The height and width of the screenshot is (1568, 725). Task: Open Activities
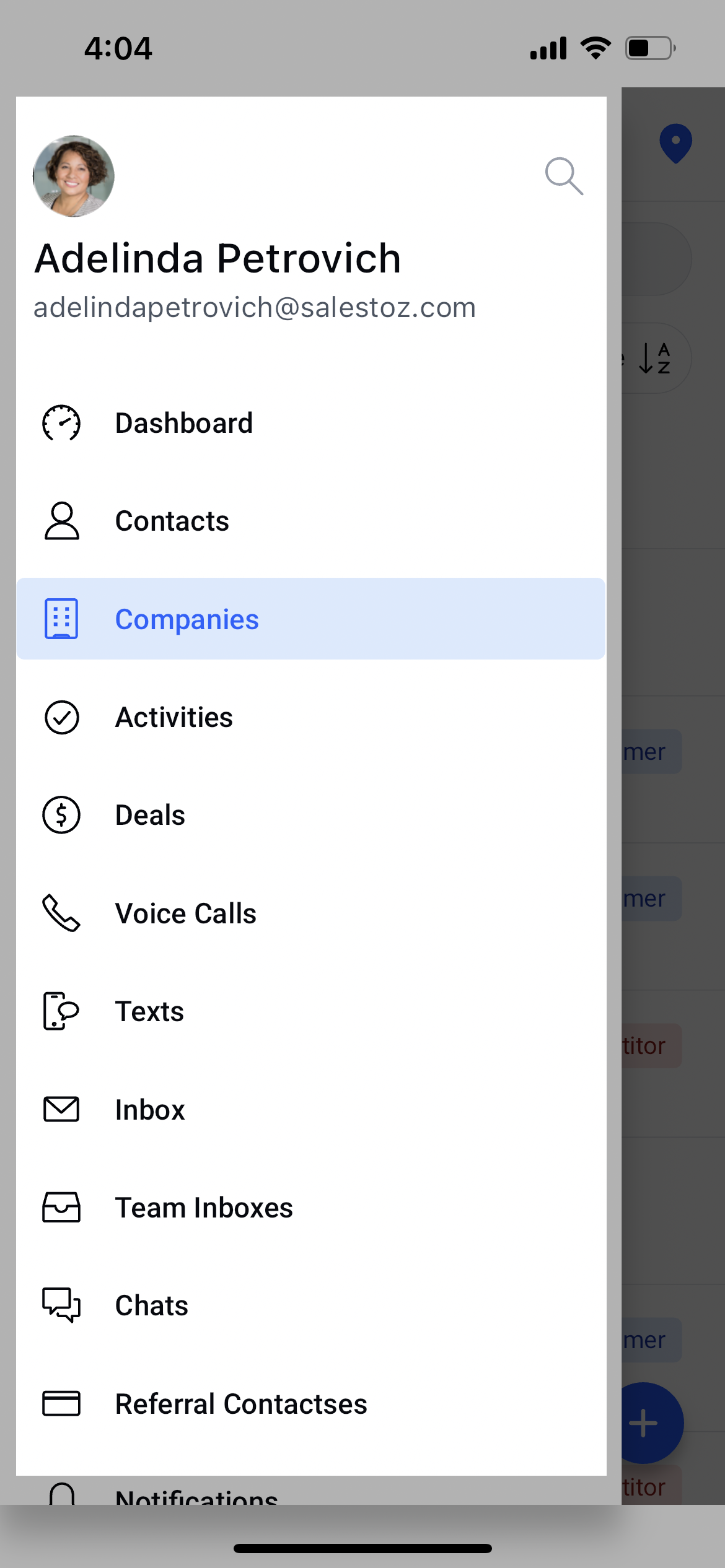coord(311,718)
